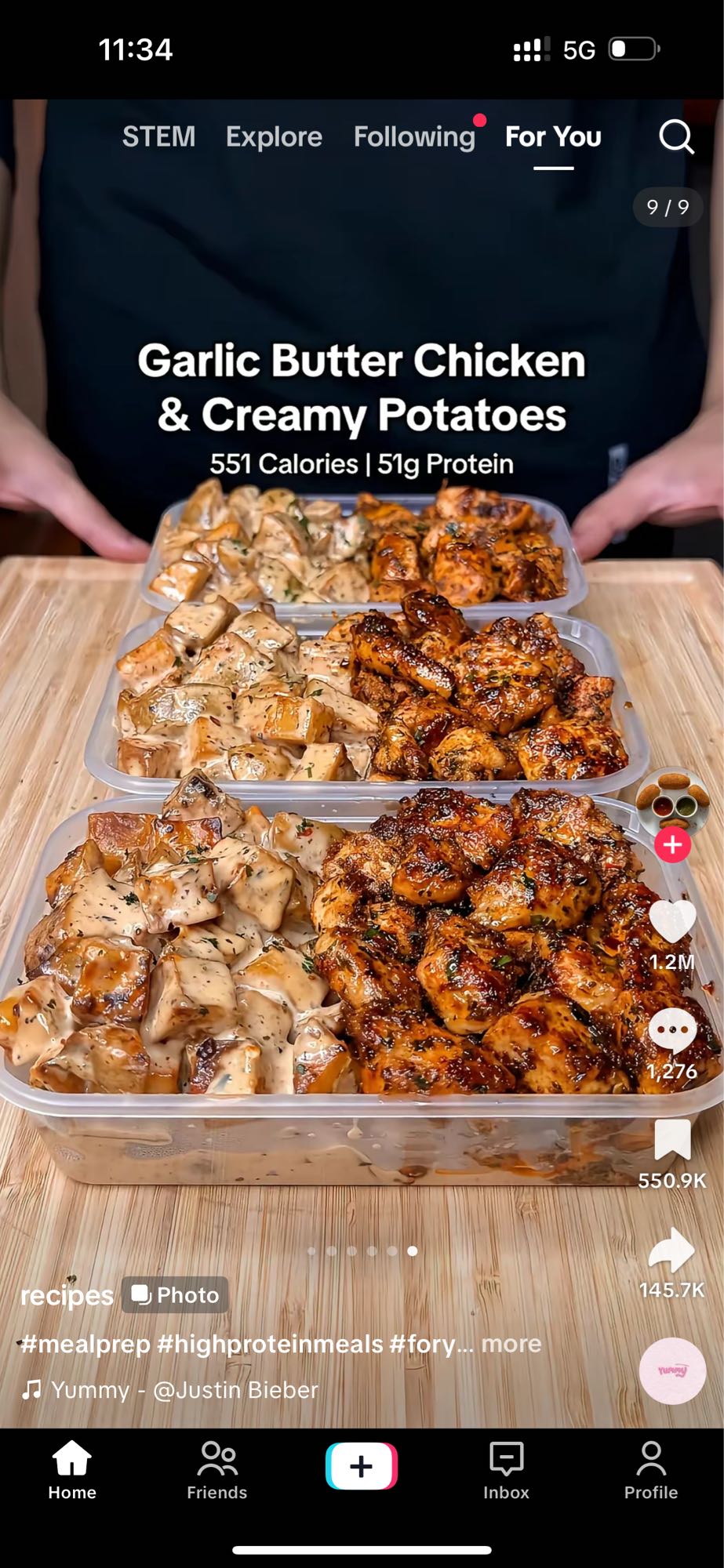Switch to the Following feed

(413, 137)
